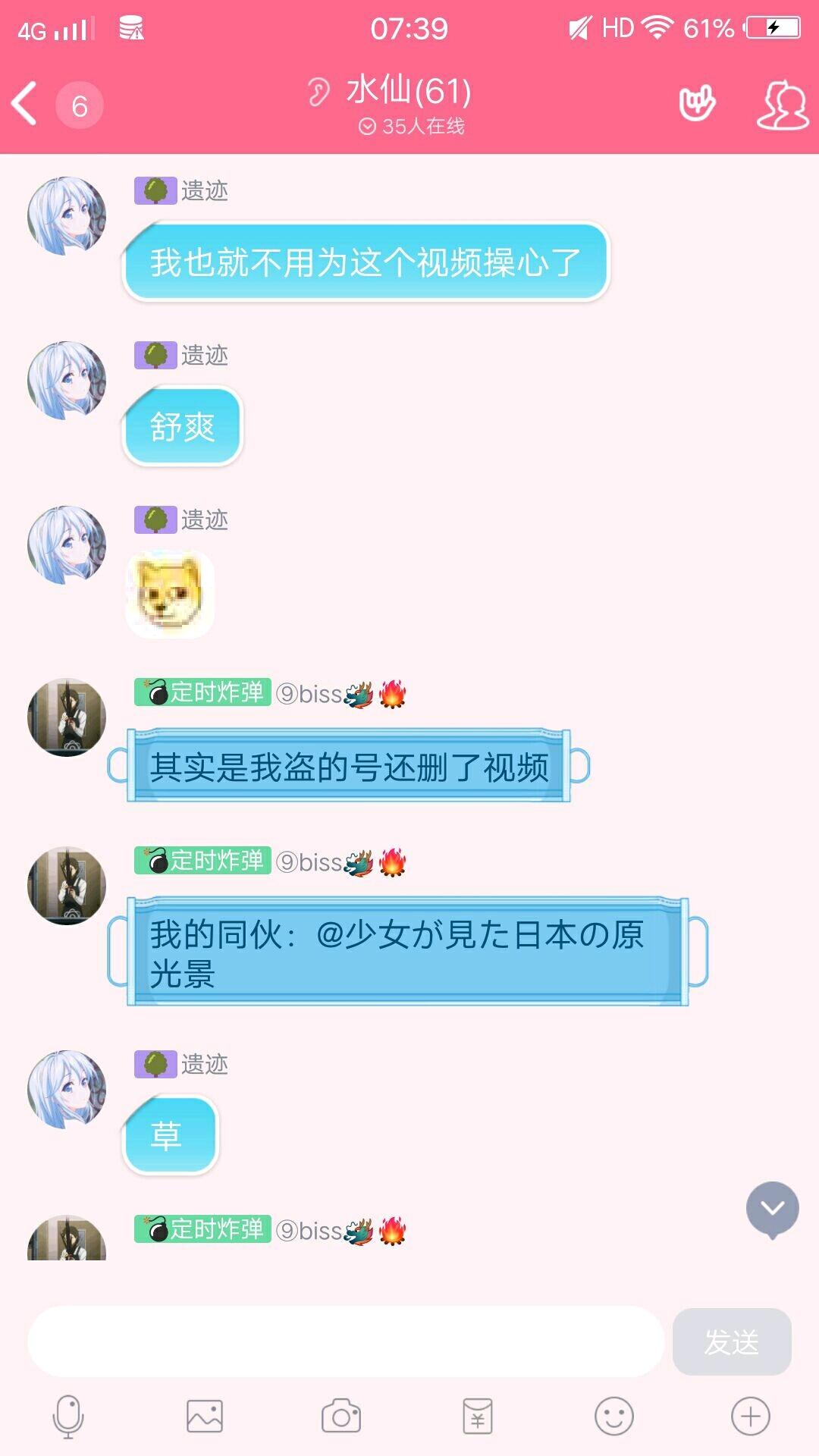Open the group members icon

click(x=783, y=105)
